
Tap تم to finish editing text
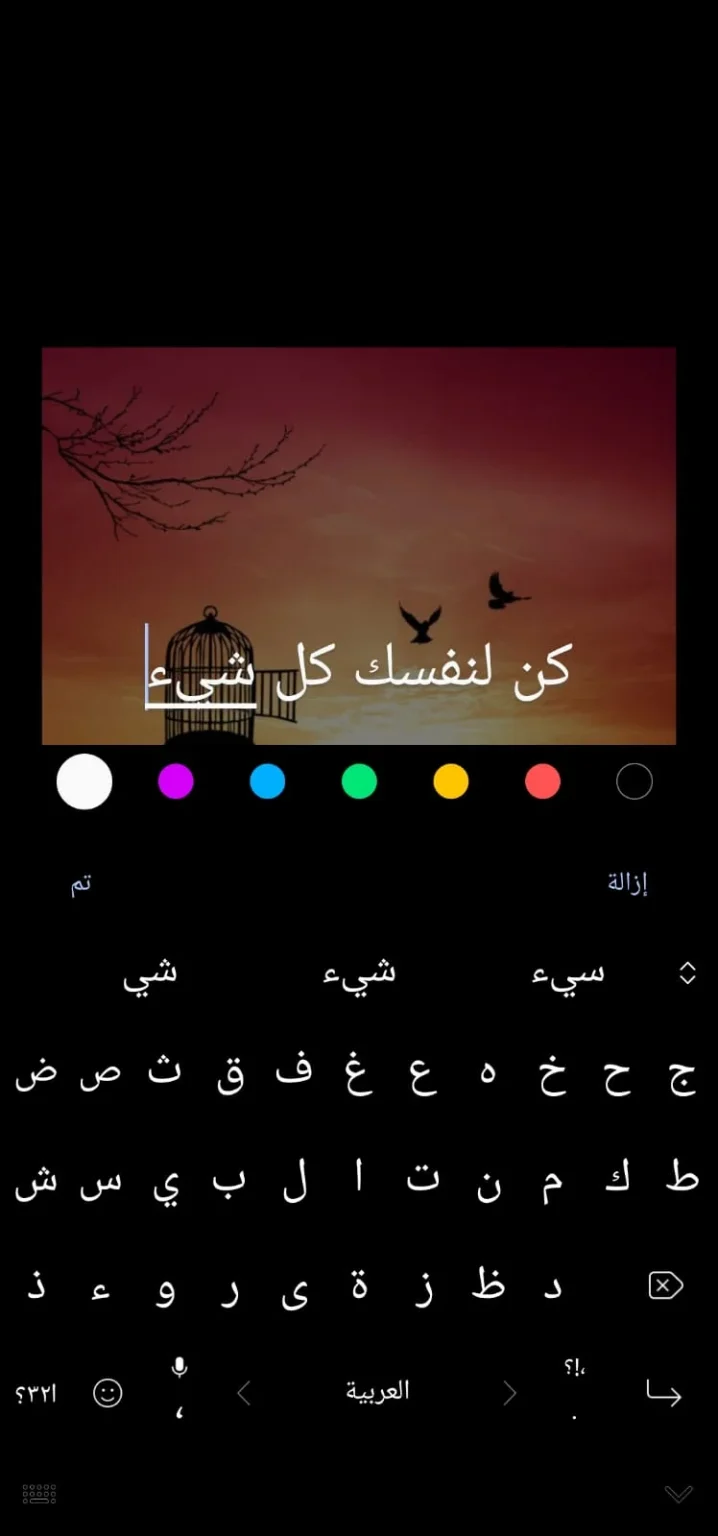(81, 884)
